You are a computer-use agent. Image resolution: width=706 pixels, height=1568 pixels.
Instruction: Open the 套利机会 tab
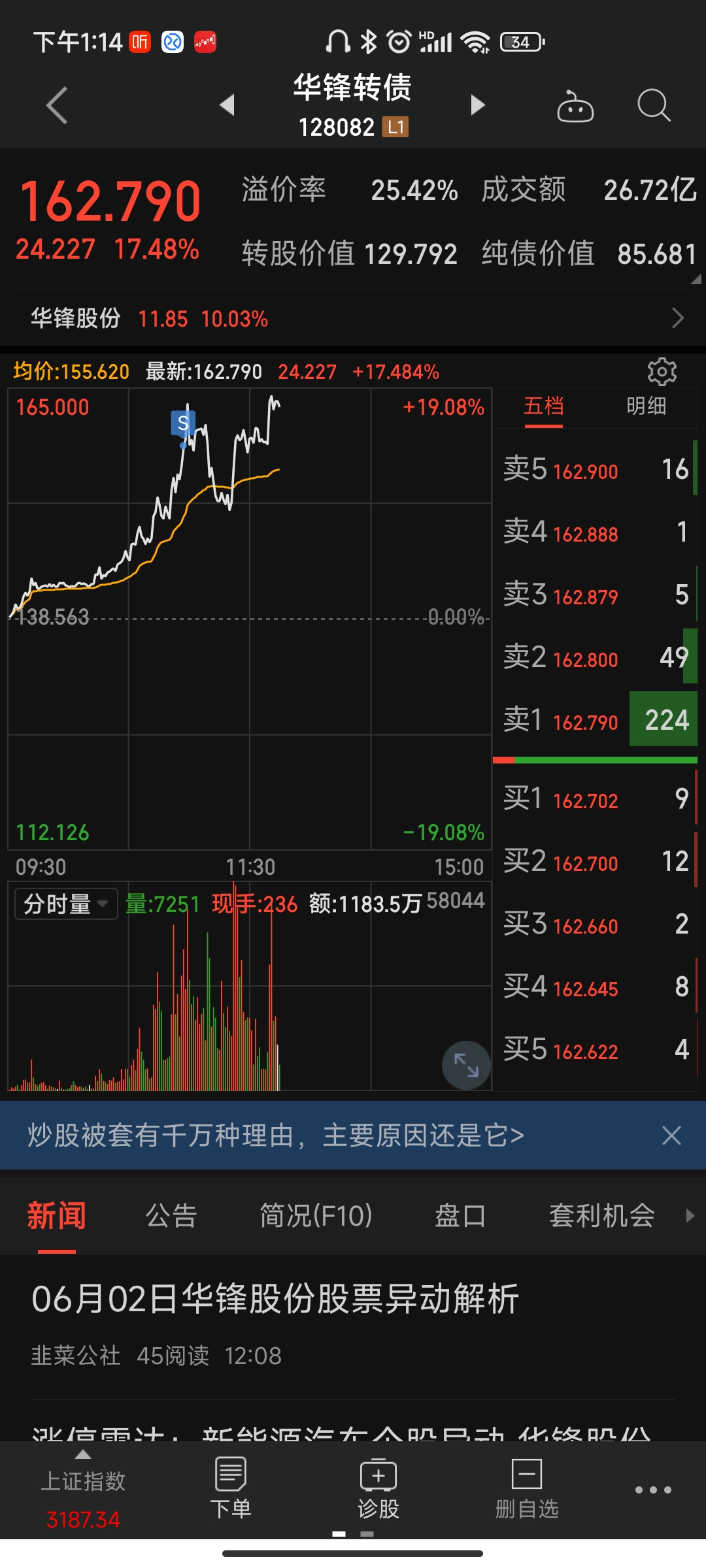coord(601,1216)
